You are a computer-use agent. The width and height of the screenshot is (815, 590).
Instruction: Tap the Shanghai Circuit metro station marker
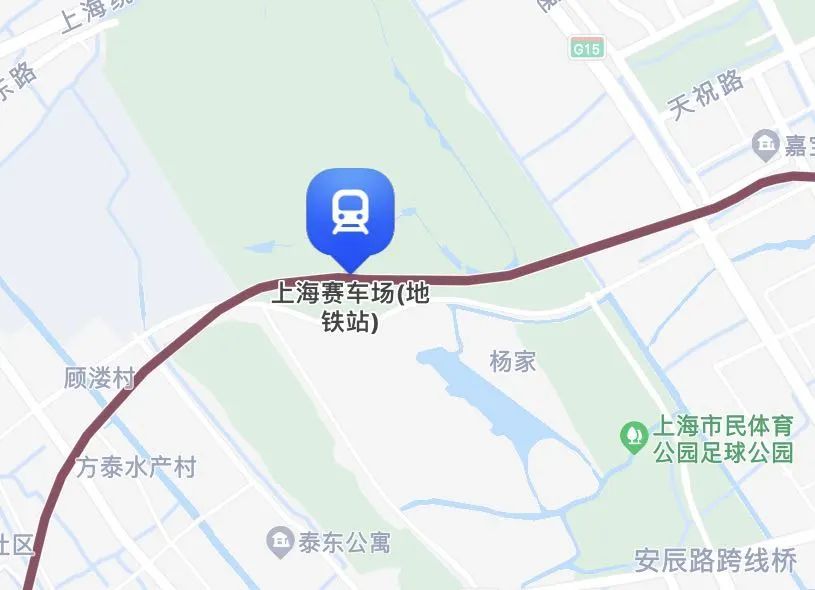pos(350,213)
